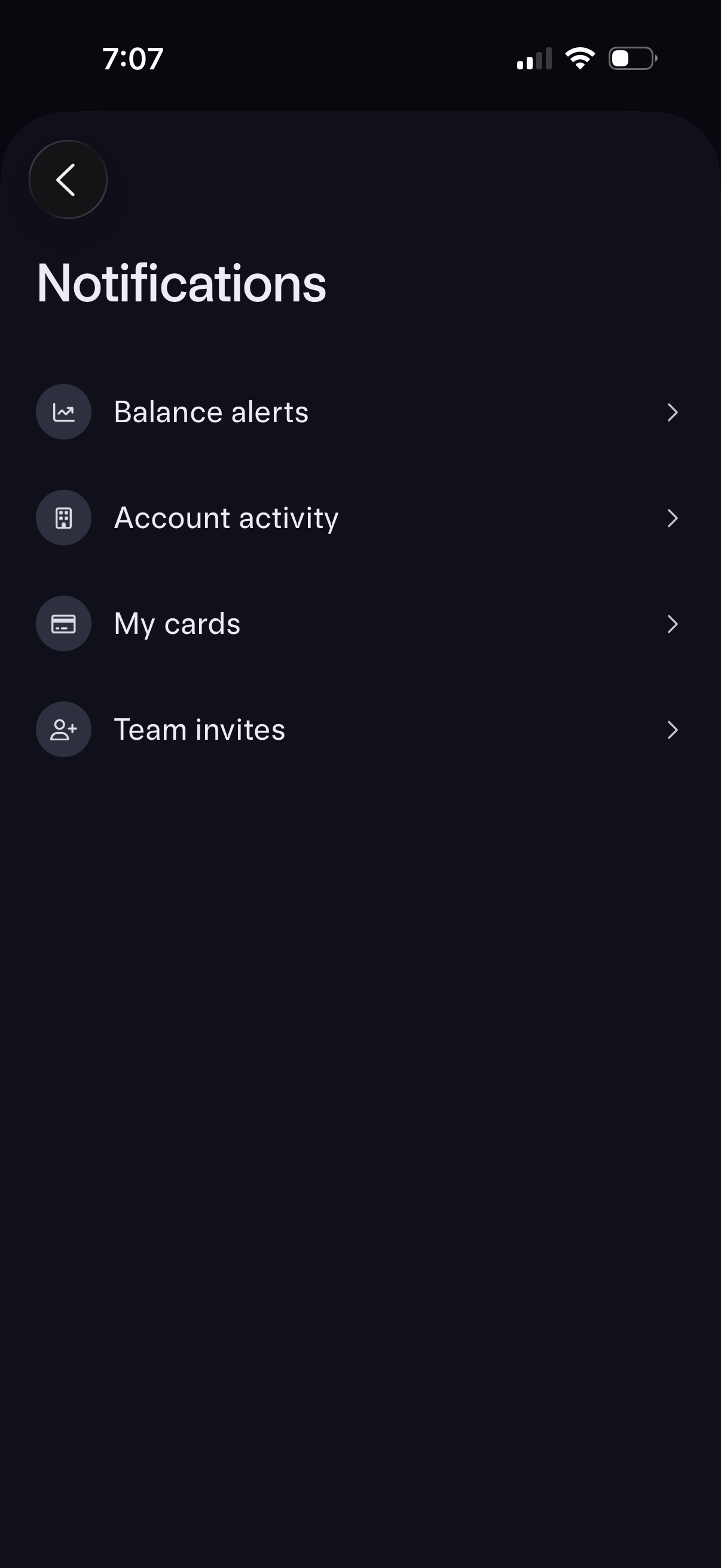Select the My cards credit card icon
The image size is (721, 1568).
point(63,623)
